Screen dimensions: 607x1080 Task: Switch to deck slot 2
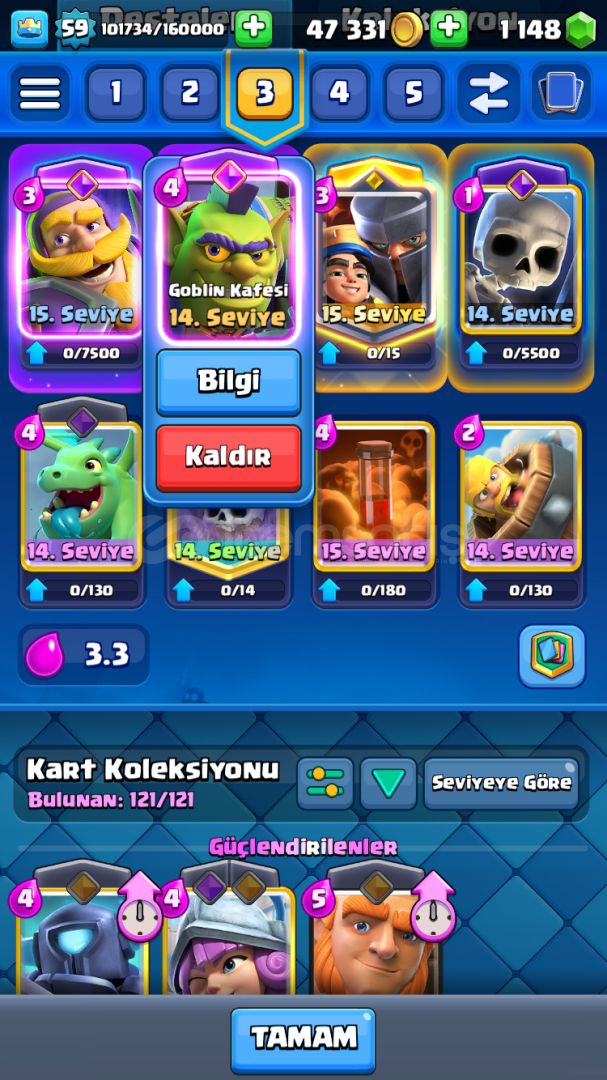pos(190,93)
